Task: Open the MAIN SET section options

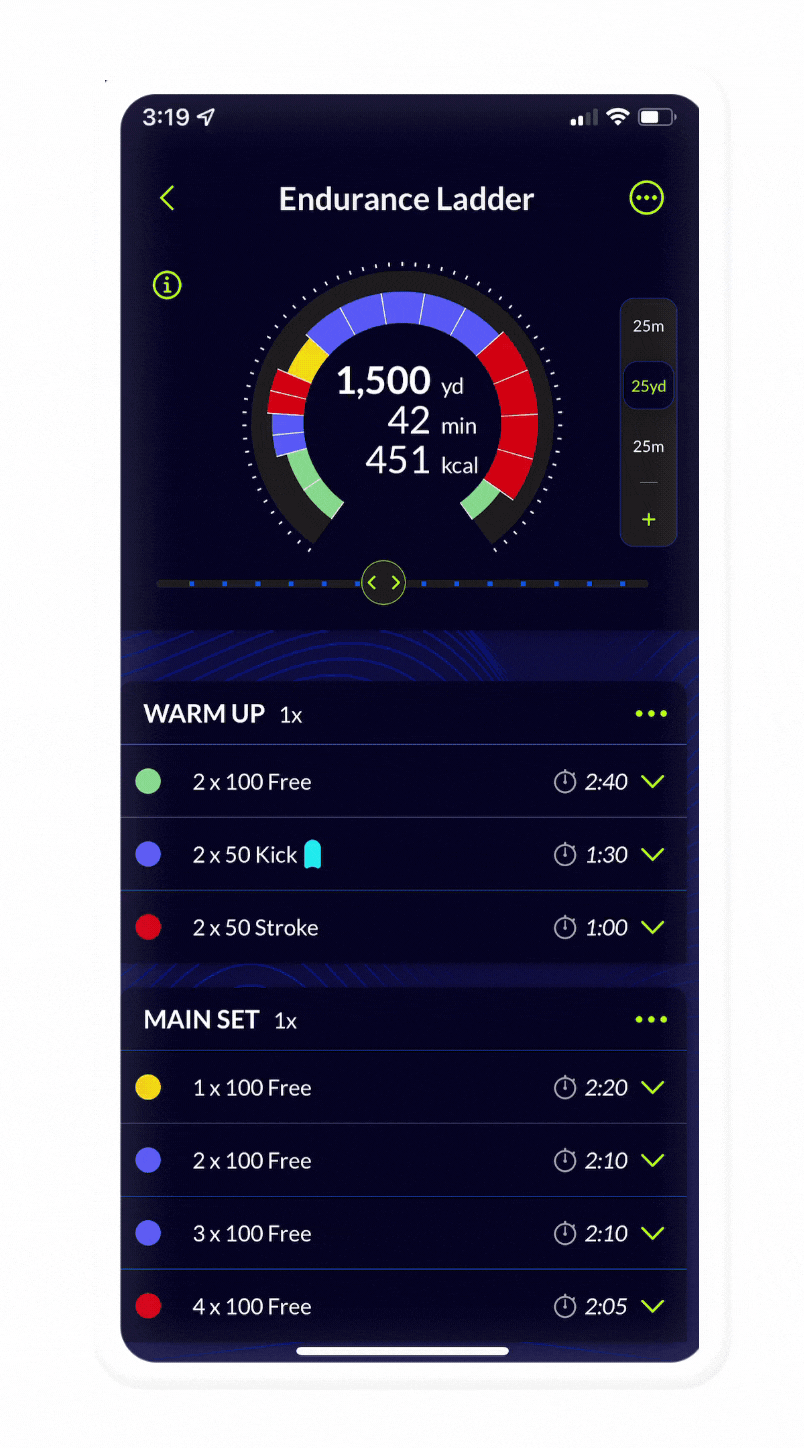Action: point(650,1020)
